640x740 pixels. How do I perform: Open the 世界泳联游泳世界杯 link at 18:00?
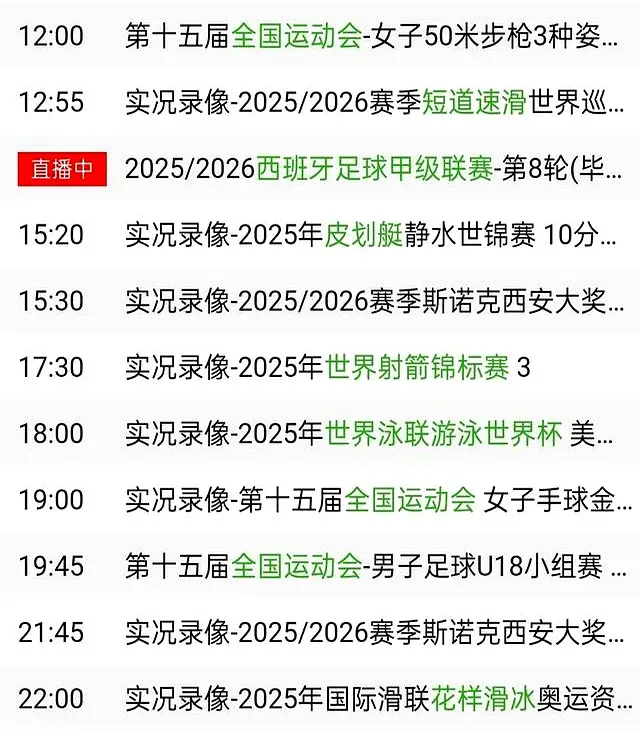[443, 434]
